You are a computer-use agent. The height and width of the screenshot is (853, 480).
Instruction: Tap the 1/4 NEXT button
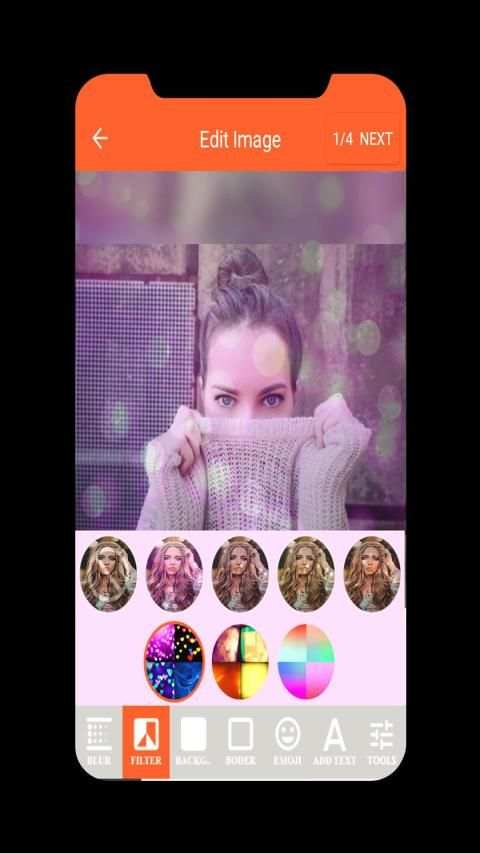(362, 139)
